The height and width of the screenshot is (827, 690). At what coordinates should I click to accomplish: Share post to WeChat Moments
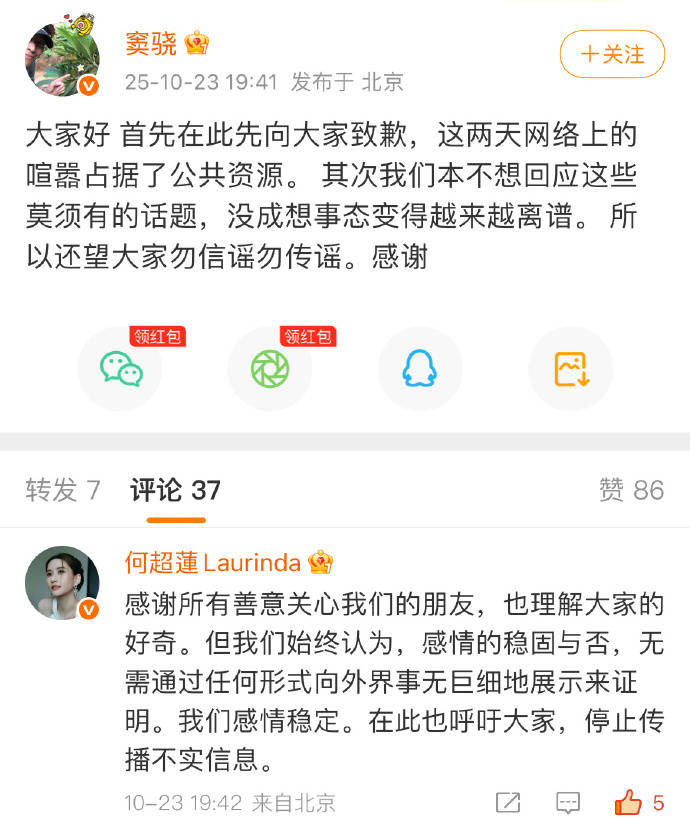[270, 370]
